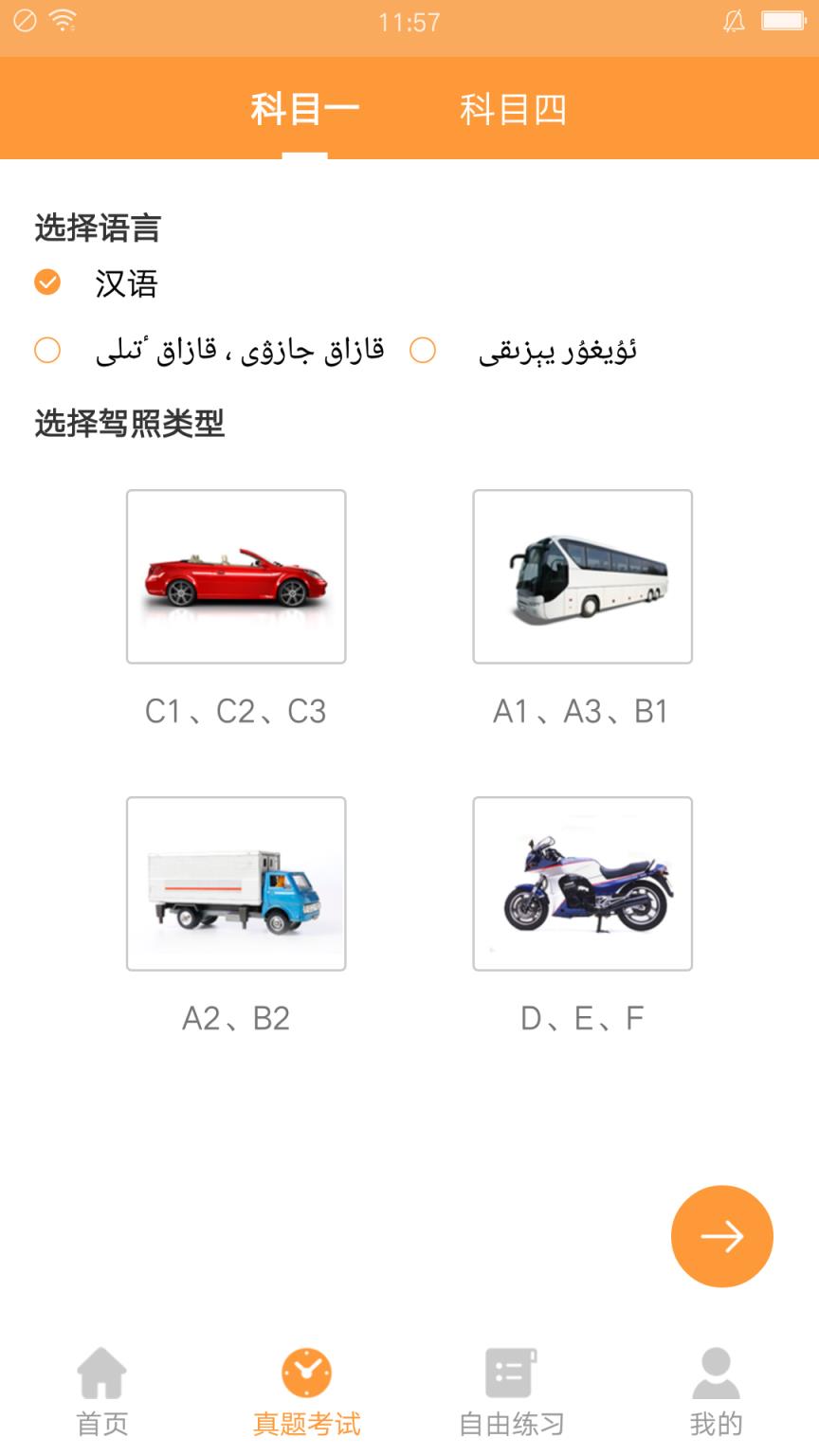Open the 真题考试 tab
The height and width of the screenshot is (1456, 819).
click(306, 1391)
